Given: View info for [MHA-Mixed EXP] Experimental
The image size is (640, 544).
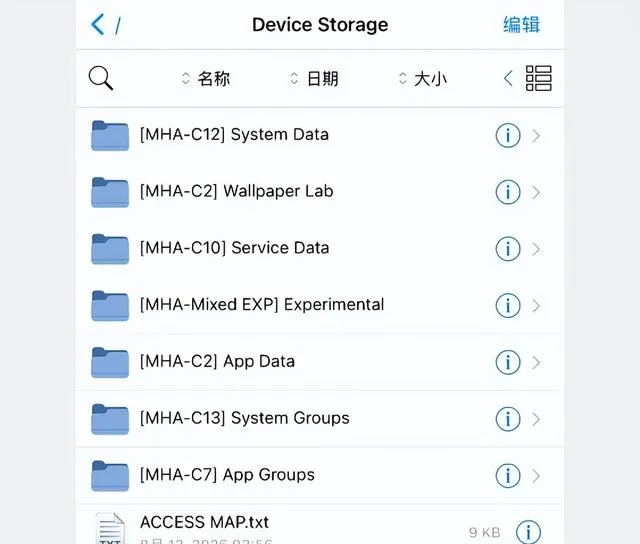Looking at the screenshot, I should coord(508,305).
